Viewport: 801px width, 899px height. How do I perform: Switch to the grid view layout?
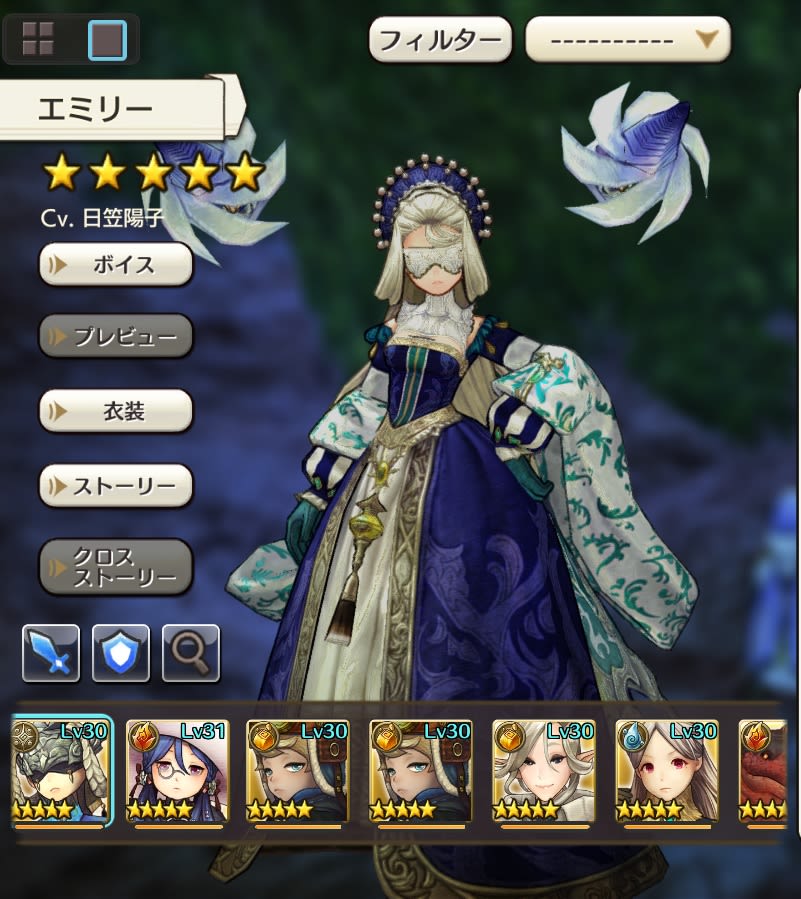38,39
